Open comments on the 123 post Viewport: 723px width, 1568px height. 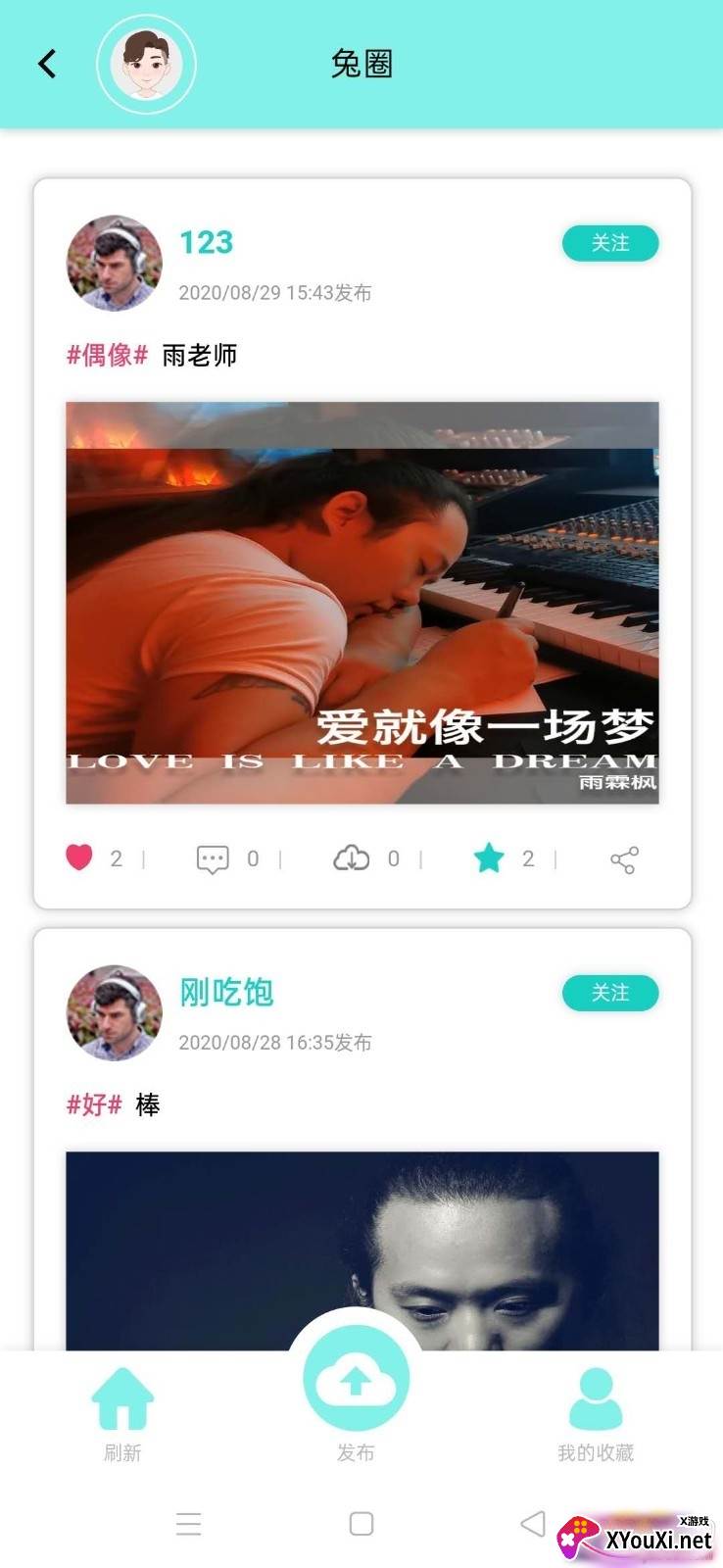[x=213, y=859]
